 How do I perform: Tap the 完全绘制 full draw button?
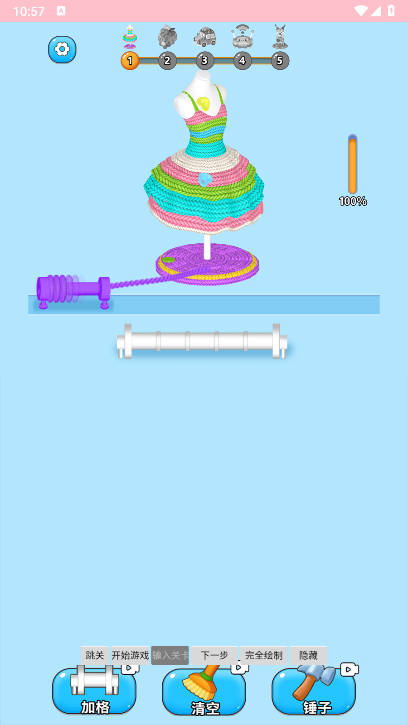pyautogui.click(x=264, y=655)
